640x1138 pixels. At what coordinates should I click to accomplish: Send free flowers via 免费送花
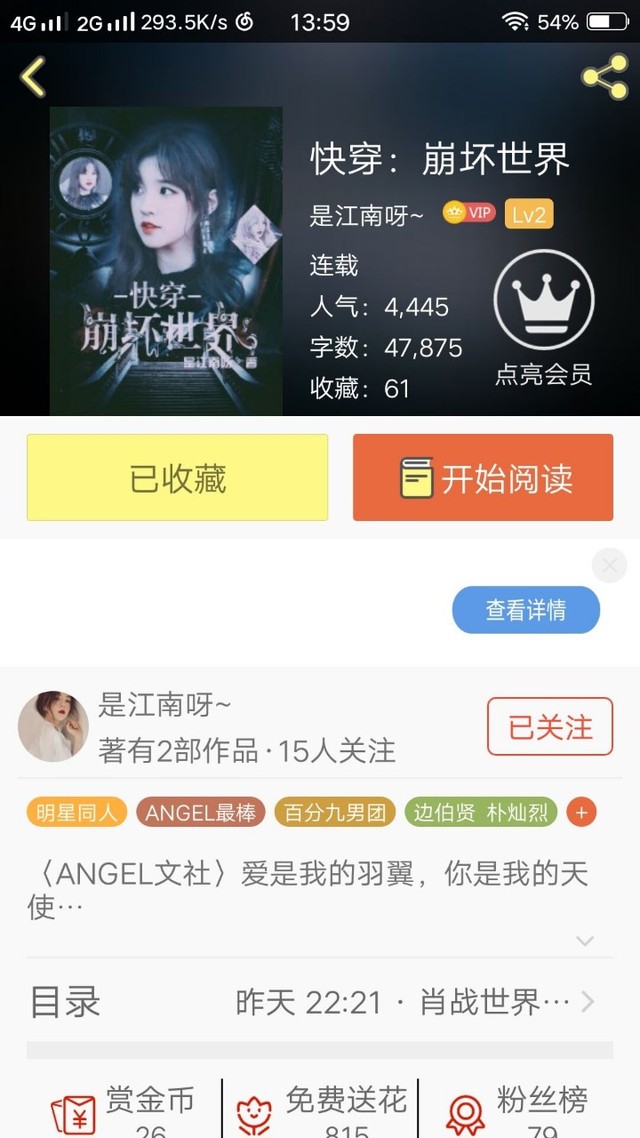[x=320, y=1110]
